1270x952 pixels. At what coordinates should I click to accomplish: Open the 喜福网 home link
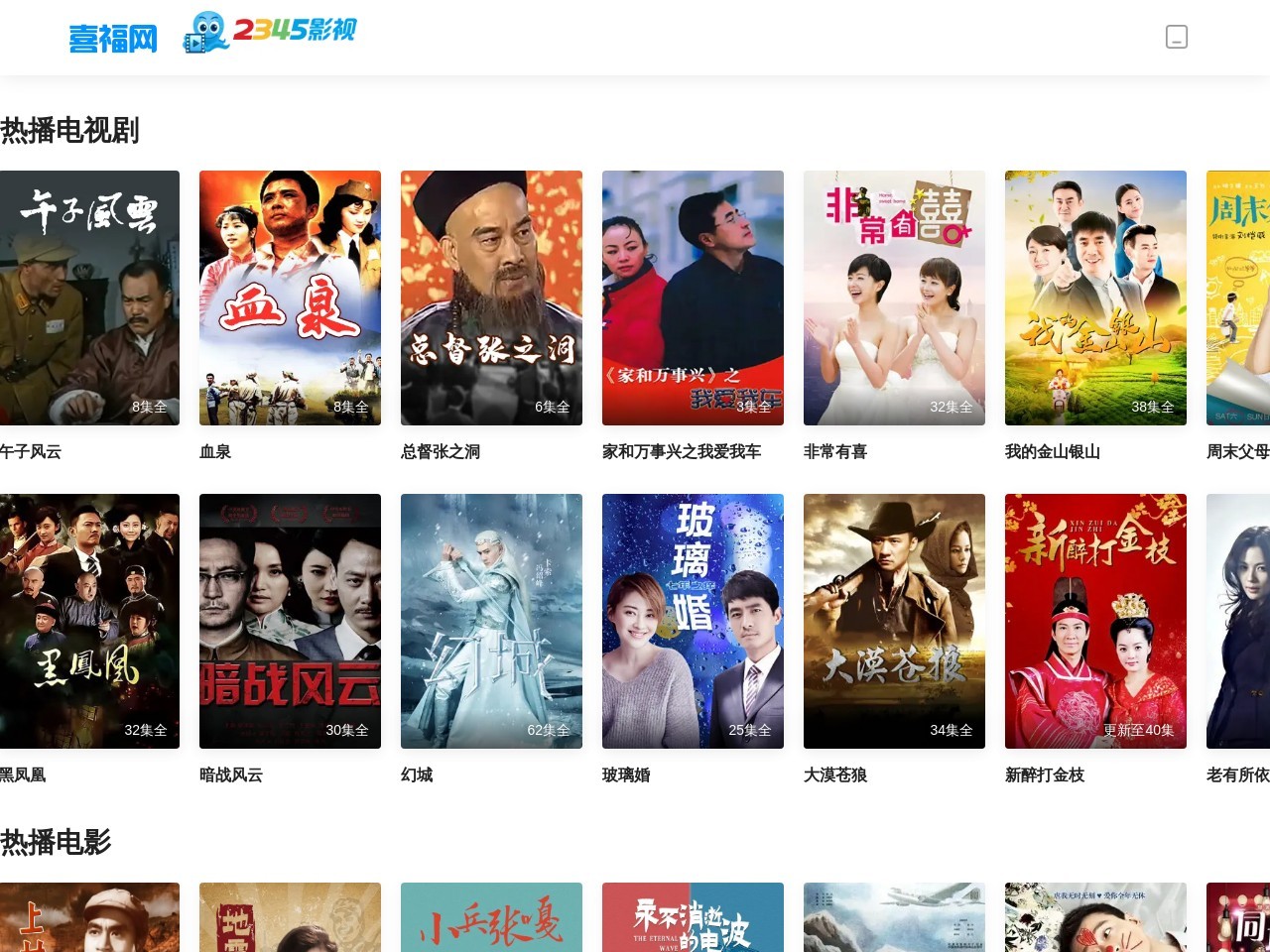(113, 39)
